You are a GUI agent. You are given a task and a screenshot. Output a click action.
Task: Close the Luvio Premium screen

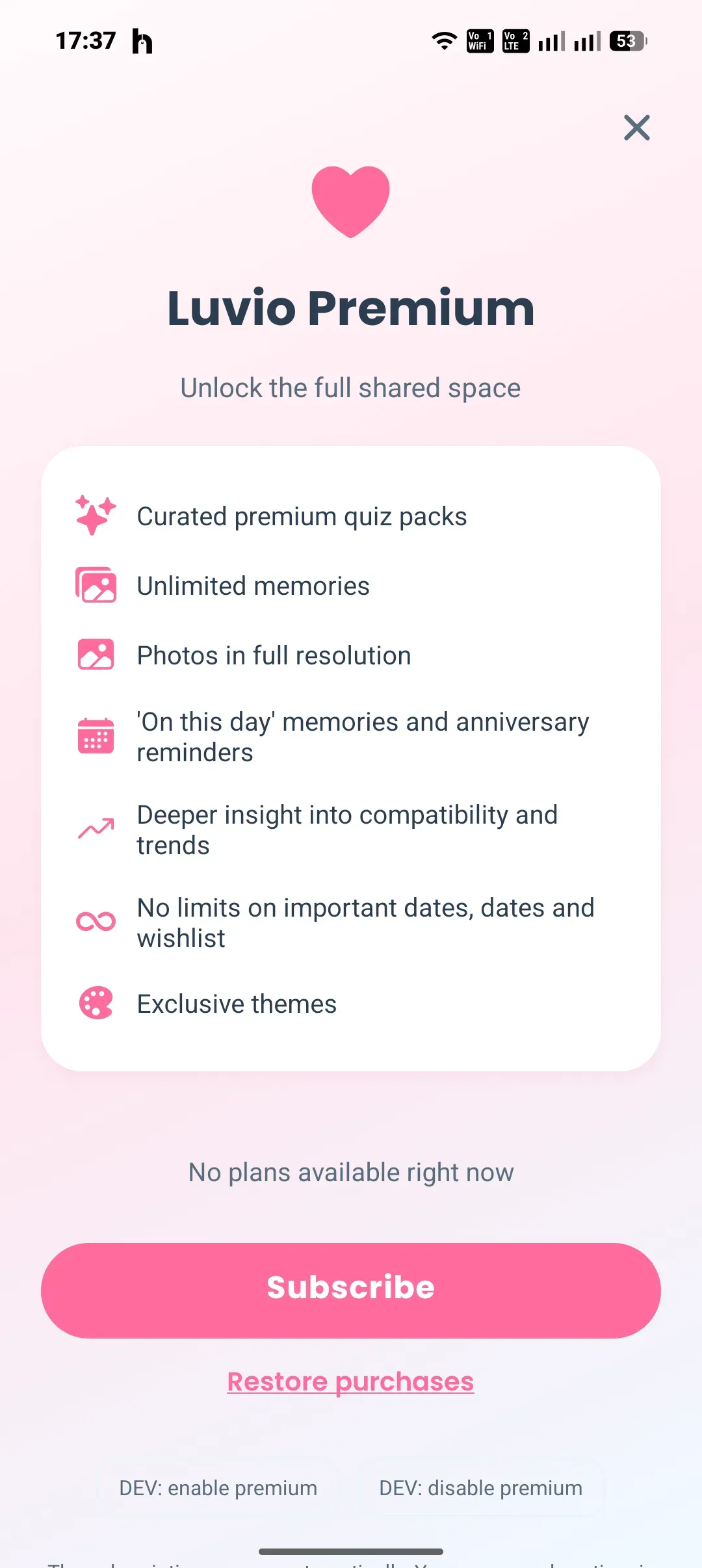636,127
